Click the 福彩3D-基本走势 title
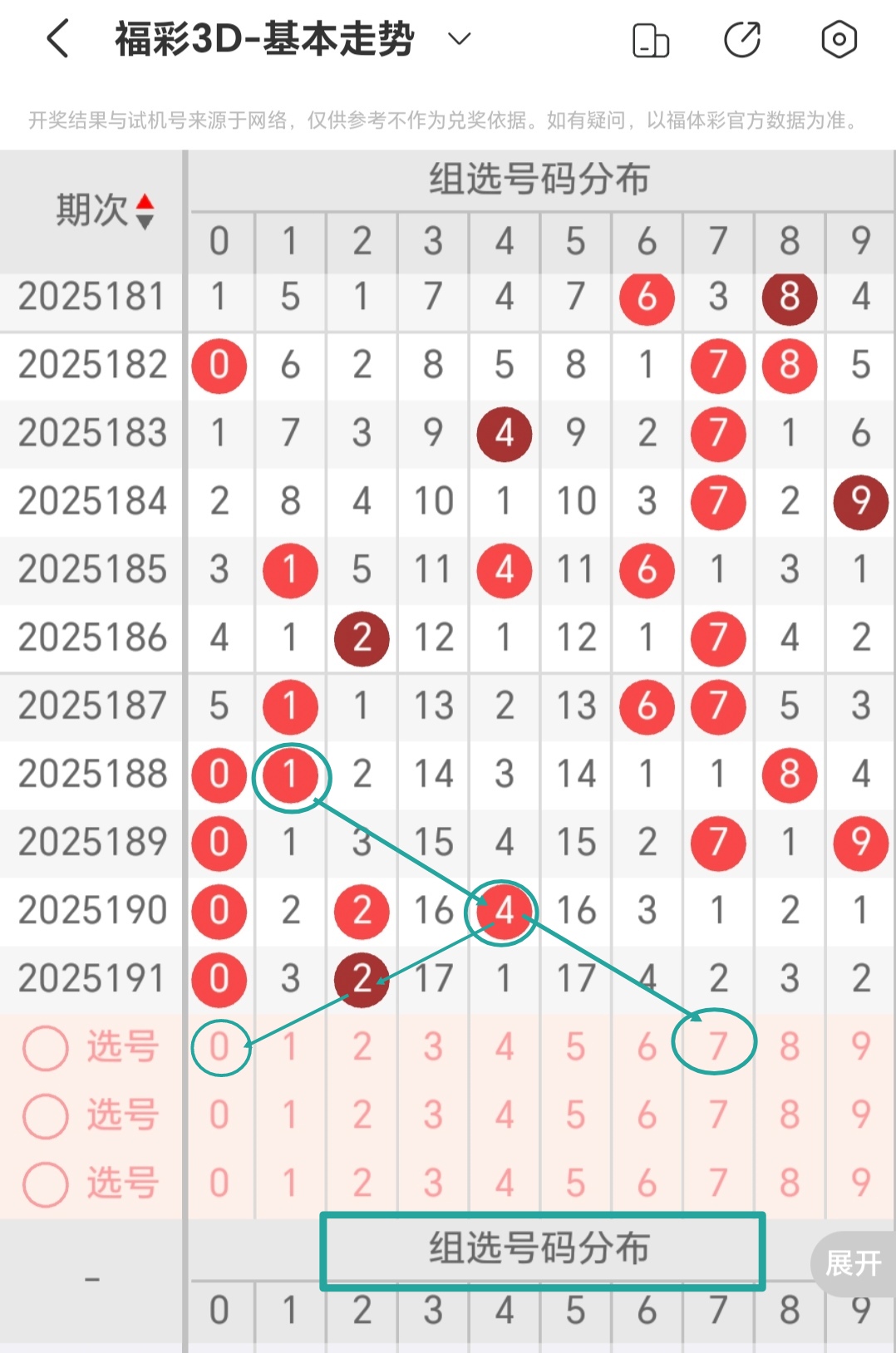Viewport: 896px width, 1353px height. tap(262, 37)
